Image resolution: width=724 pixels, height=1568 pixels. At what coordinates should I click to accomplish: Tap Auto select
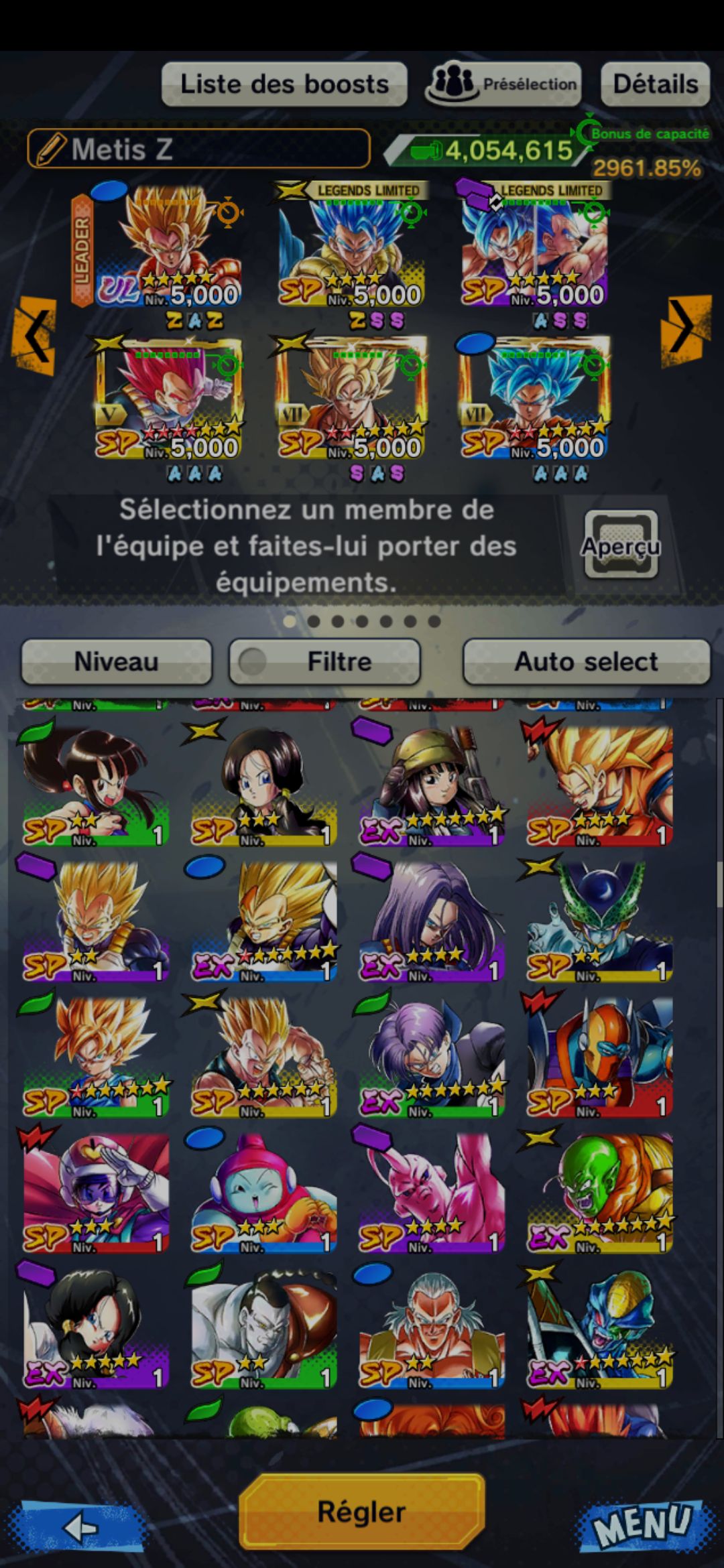click(586, 661)
